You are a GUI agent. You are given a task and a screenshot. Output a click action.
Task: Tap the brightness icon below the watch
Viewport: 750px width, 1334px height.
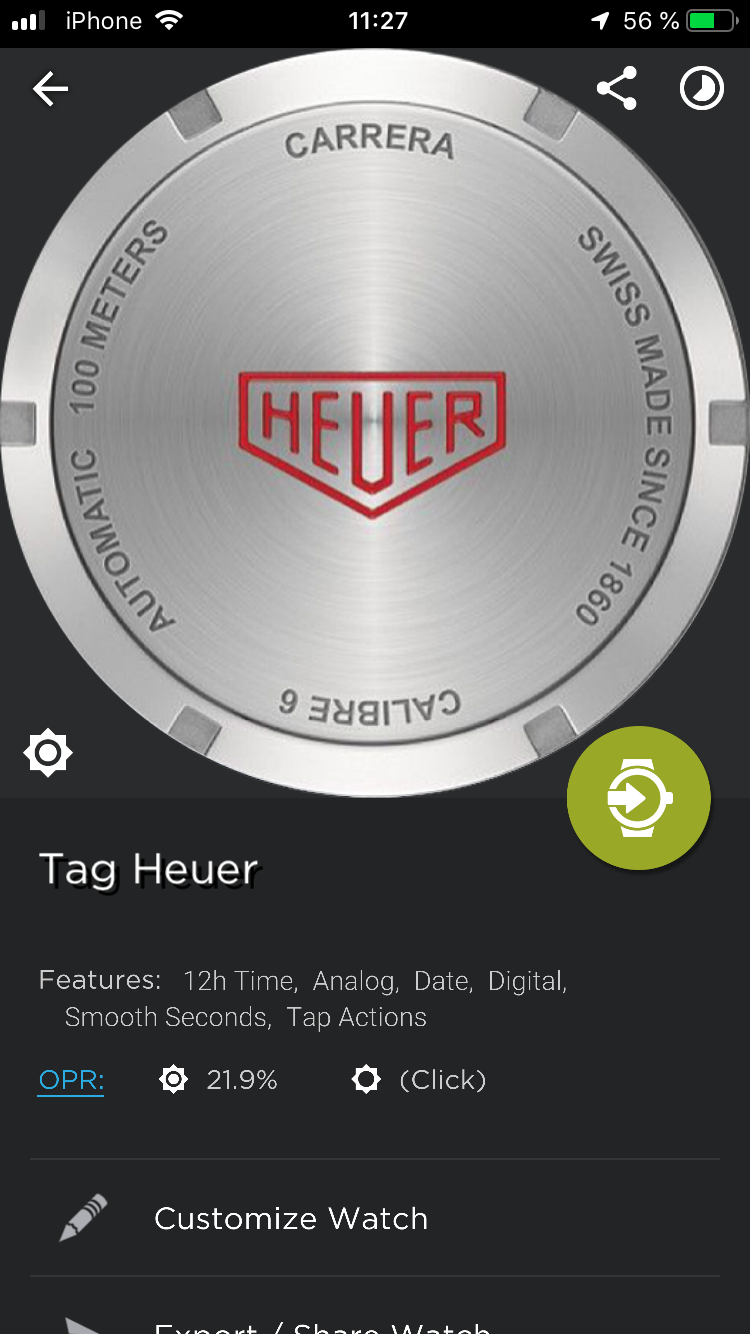click(48, 753)
